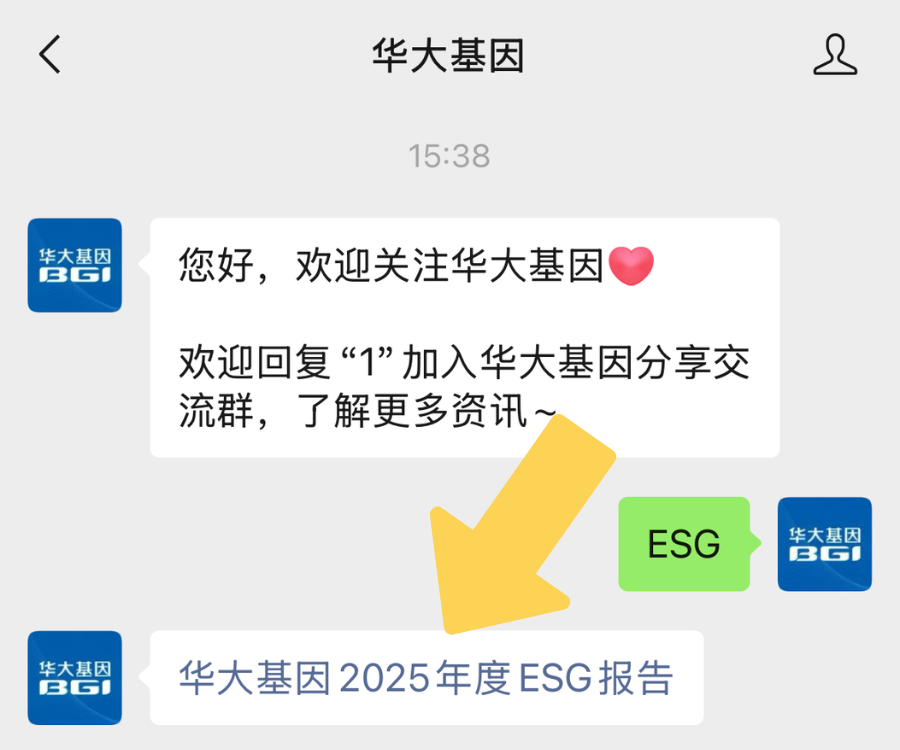Tap the avatar beside the welcome message
900x750 pixels.
tap(75, 265)
